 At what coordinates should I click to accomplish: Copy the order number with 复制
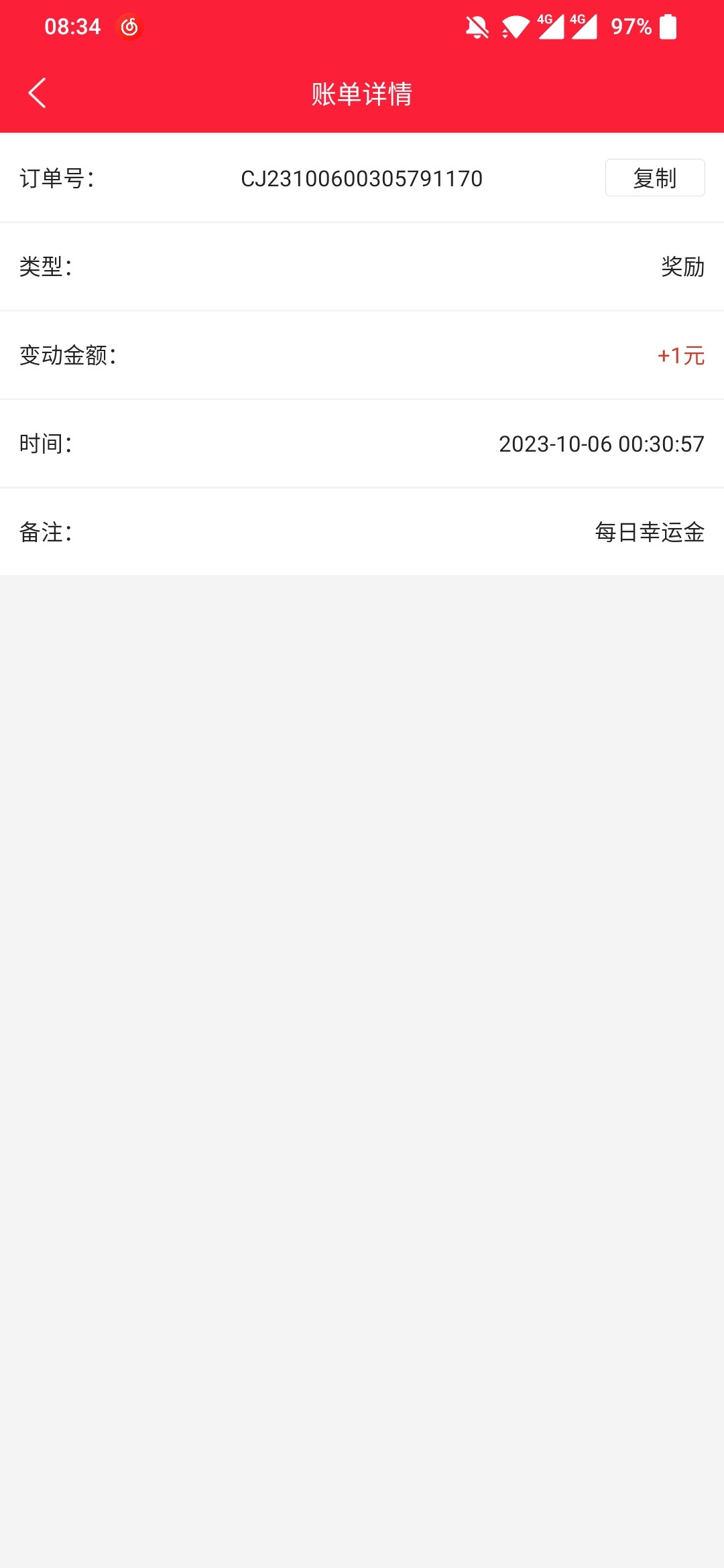click(654, 178)
